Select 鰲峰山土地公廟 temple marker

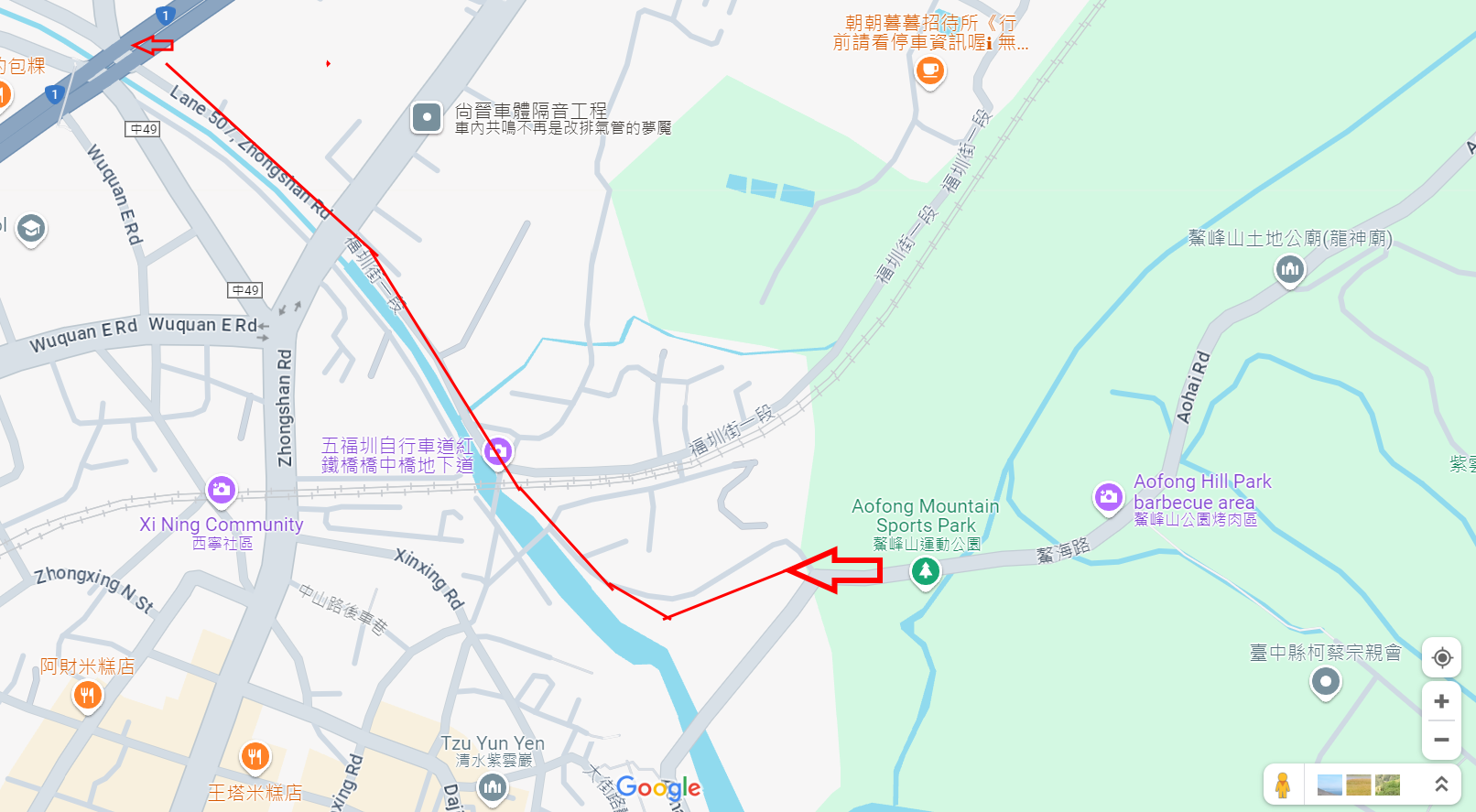pos(1289,269)
